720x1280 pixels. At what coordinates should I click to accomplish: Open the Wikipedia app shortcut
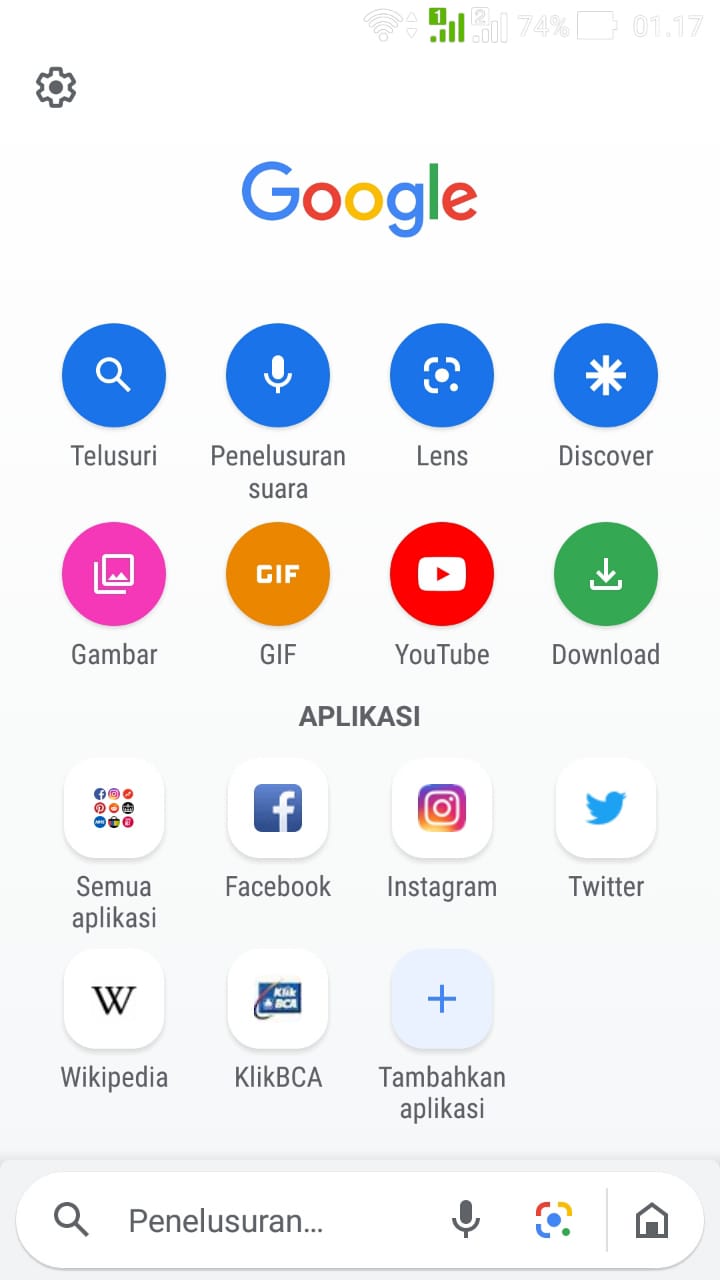coord(114,999)
